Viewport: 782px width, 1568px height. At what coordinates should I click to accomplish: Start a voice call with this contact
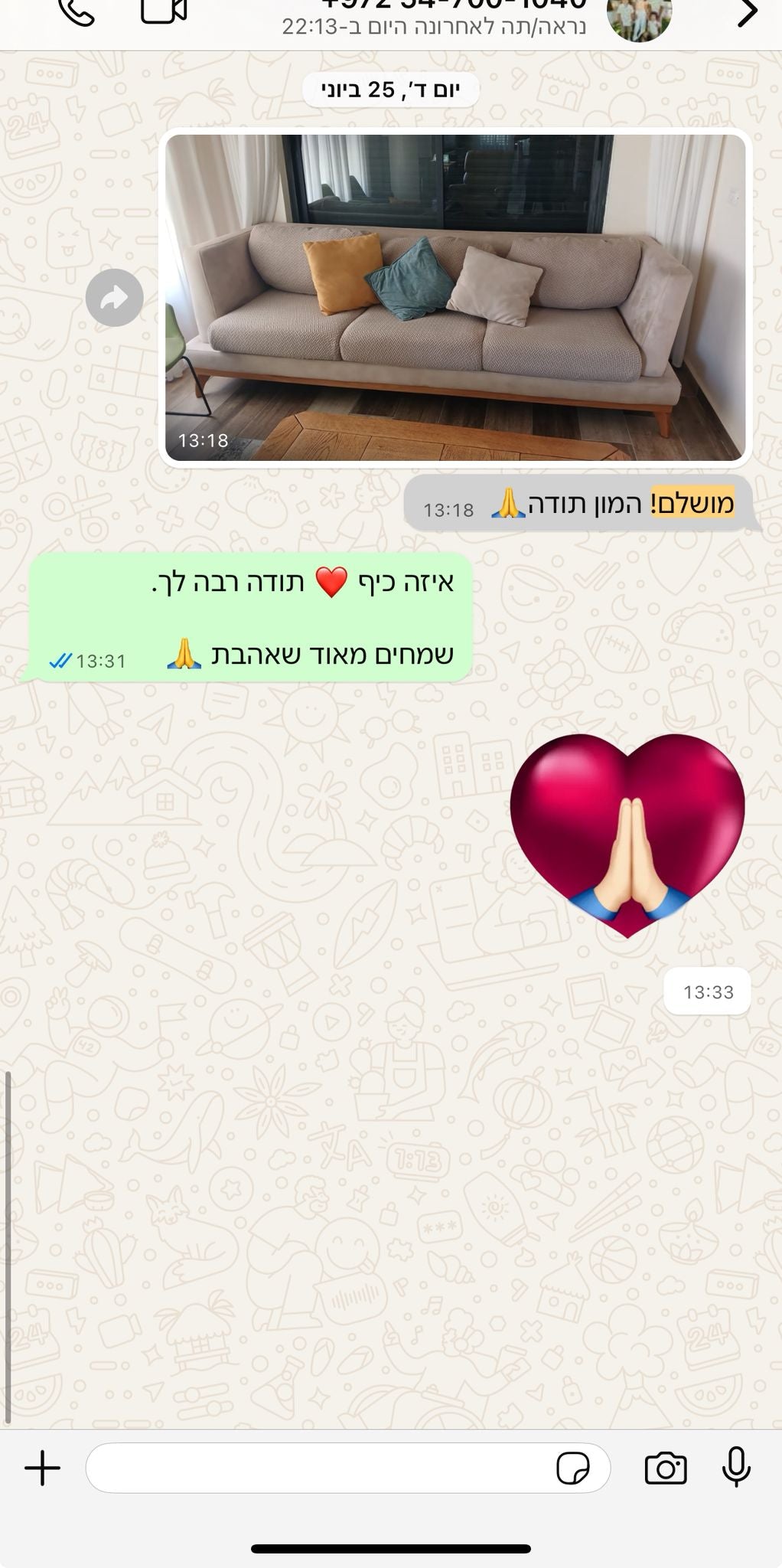77,12
